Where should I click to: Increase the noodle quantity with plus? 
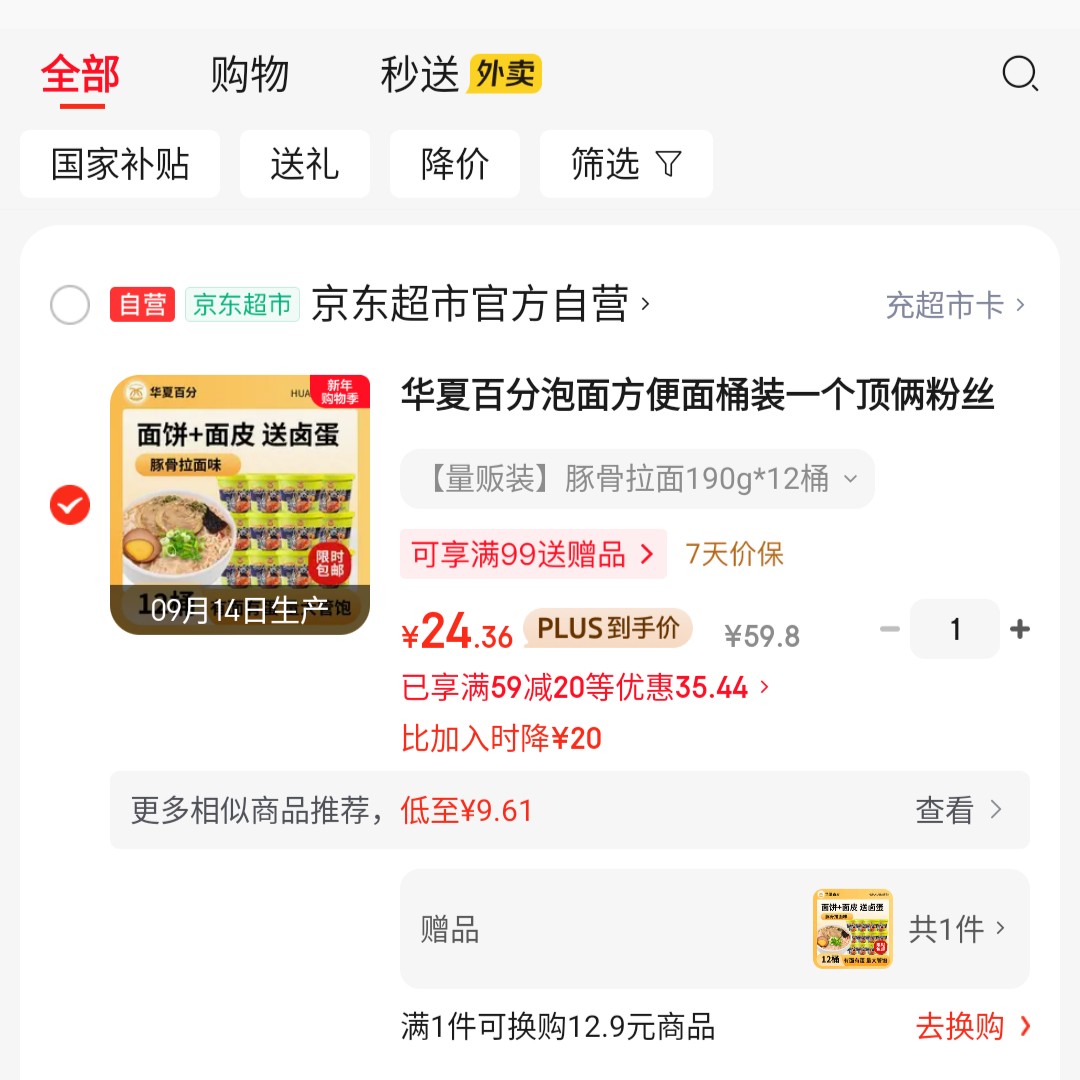(x=1020, y=629)
